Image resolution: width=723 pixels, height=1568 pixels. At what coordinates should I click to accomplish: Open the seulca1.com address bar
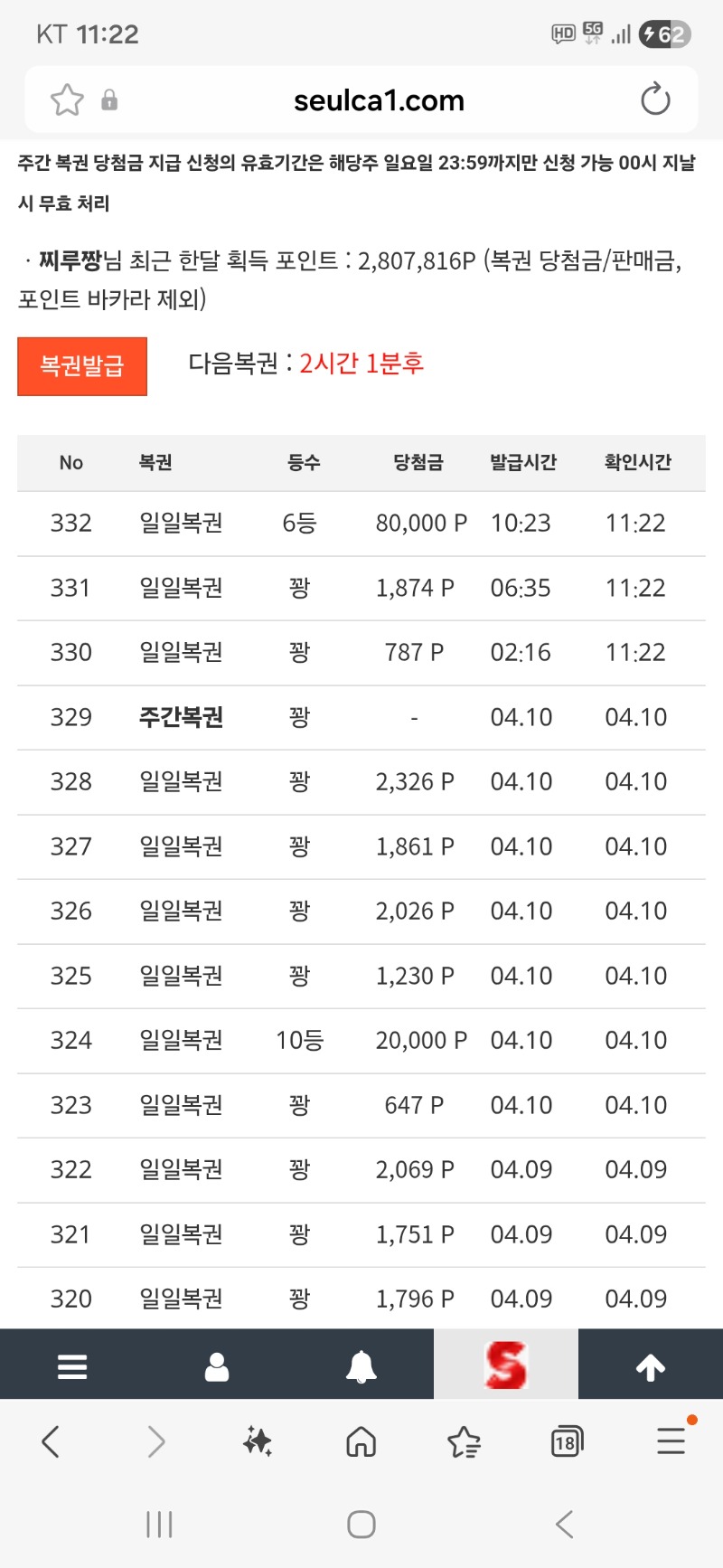tap(379, 100)
